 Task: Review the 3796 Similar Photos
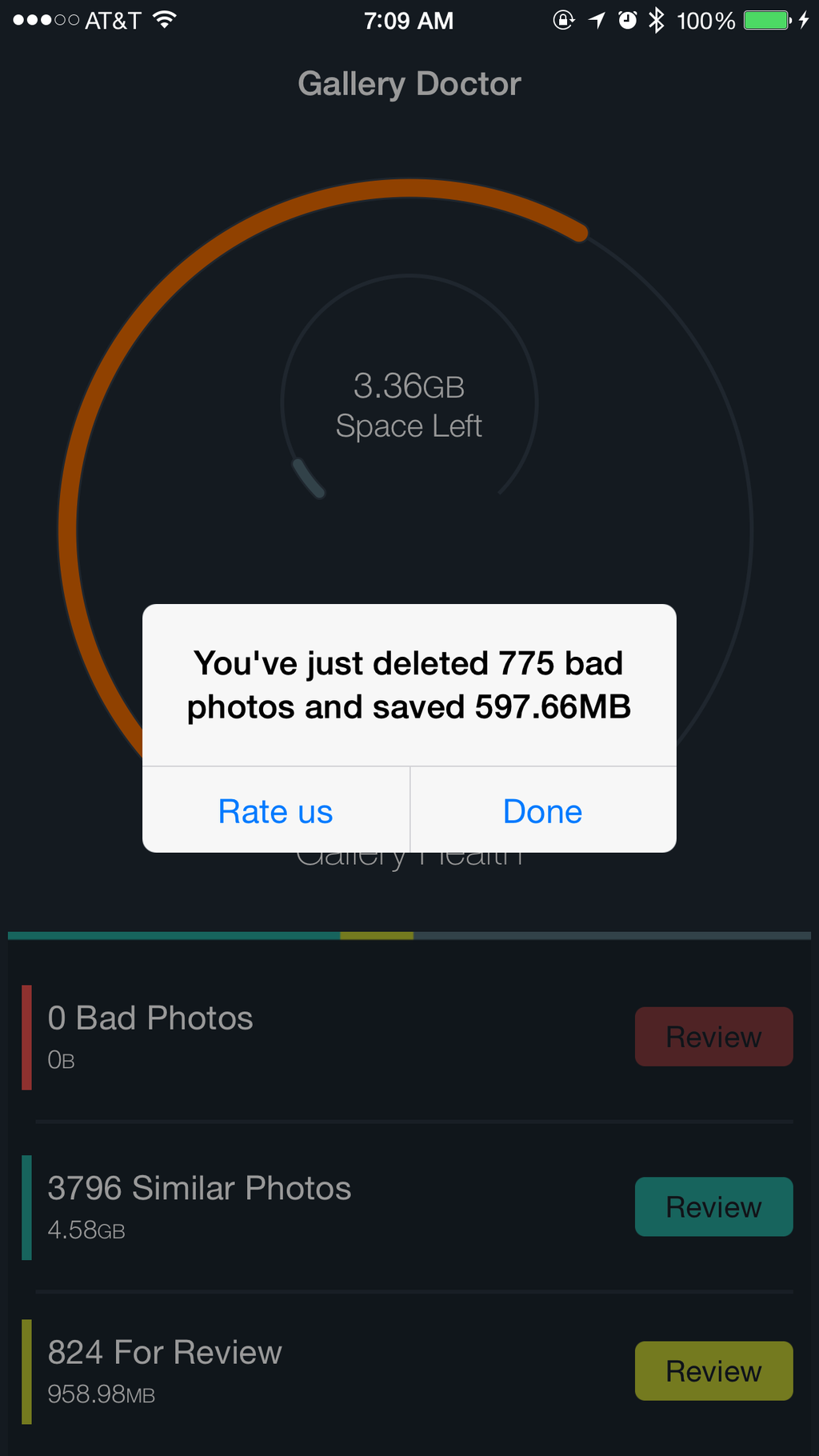pyautogui.click(x=713, y=1206)
